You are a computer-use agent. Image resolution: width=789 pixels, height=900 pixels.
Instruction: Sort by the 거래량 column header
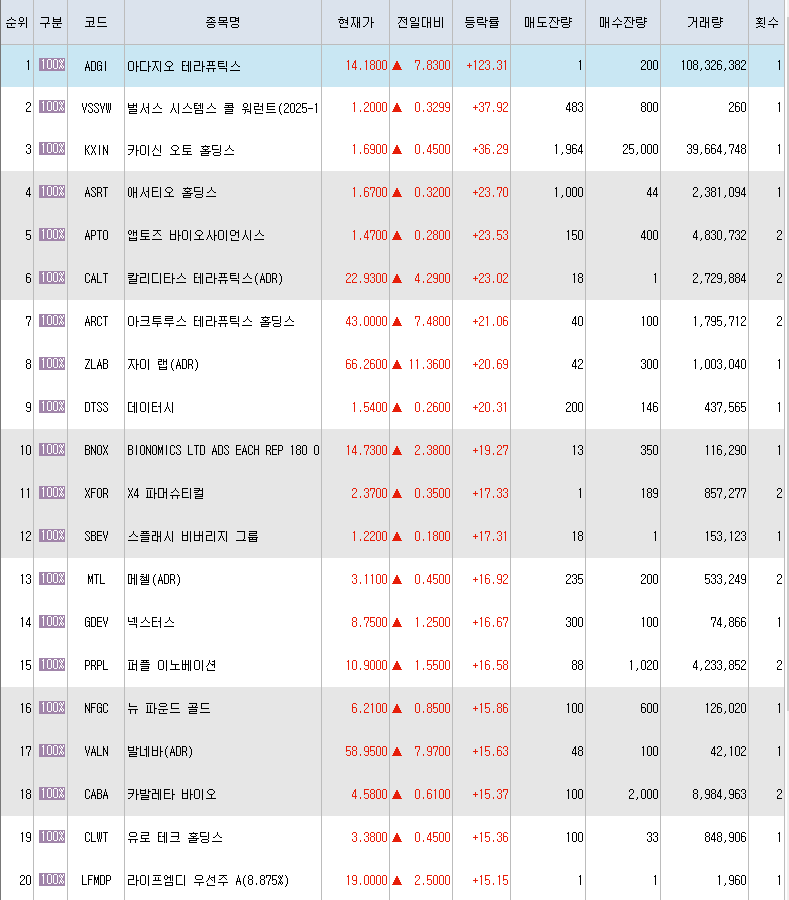click(x=705, y=22)
